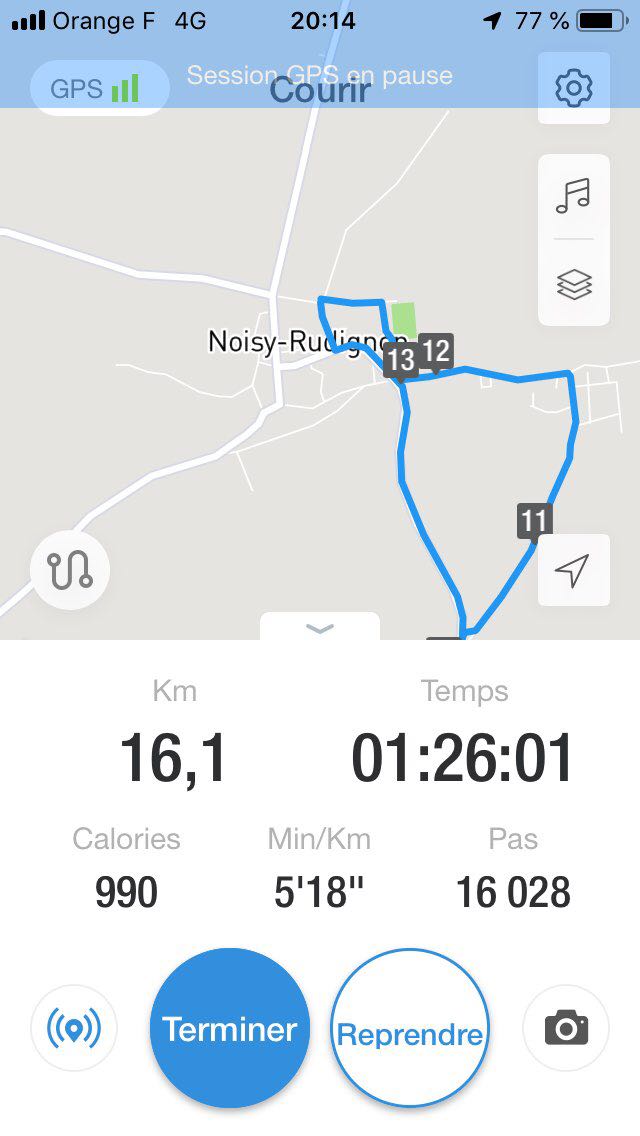Tap Terminer to finish the run
Viewport: 640px width, 1136px height.
coord(230,1029)
